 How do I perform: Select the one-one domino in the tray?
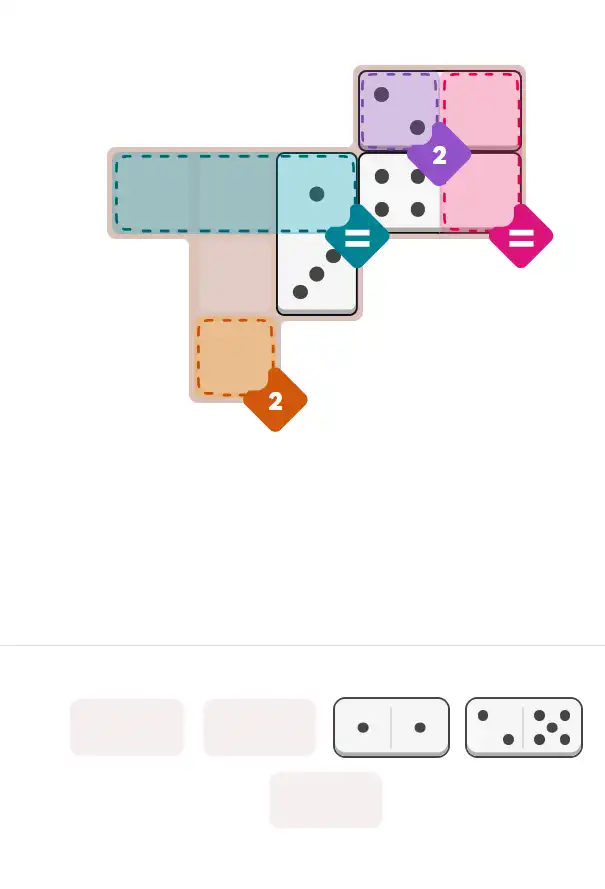(x=391, y=727)
